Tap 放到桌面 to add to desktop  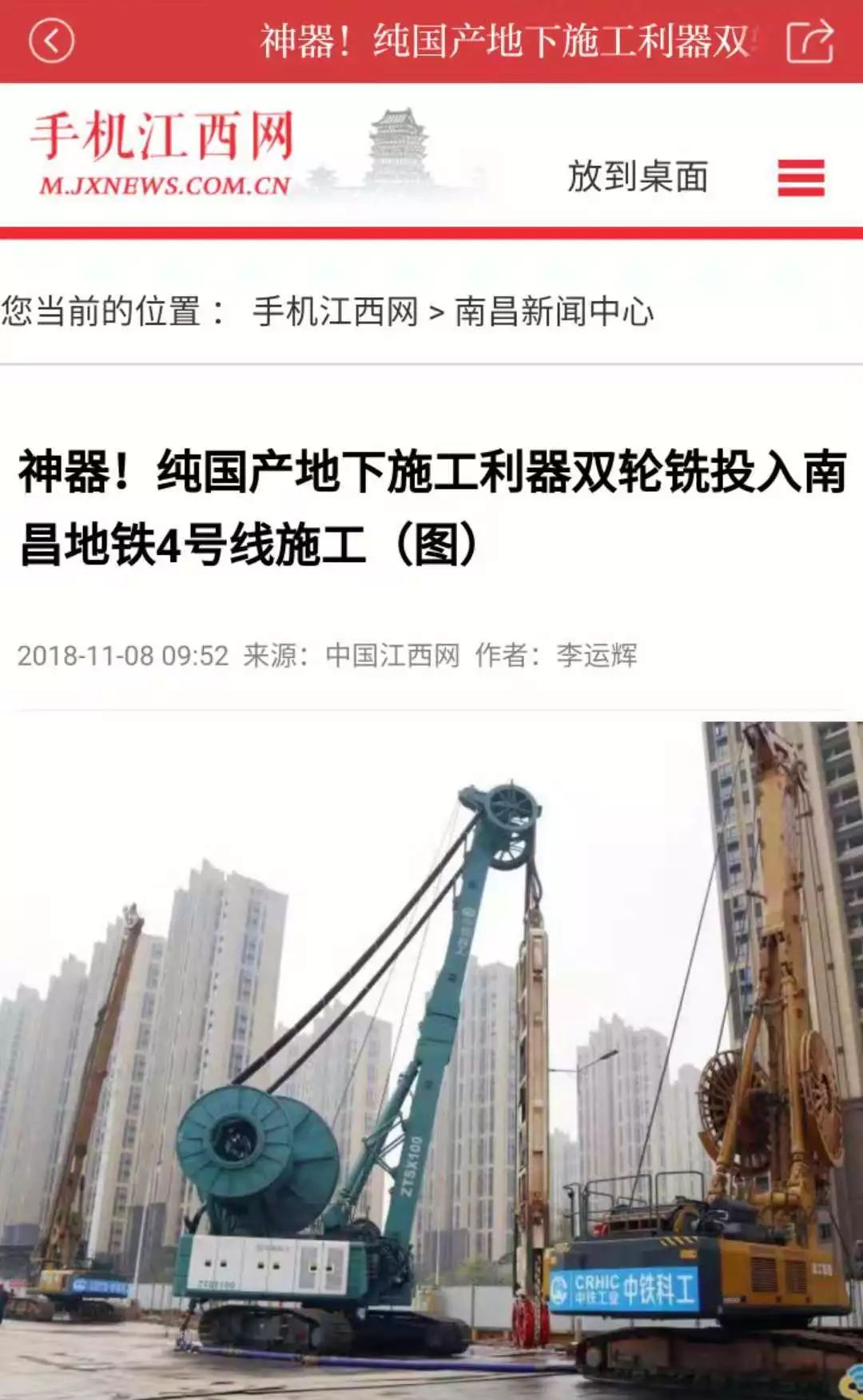[638, 176]
